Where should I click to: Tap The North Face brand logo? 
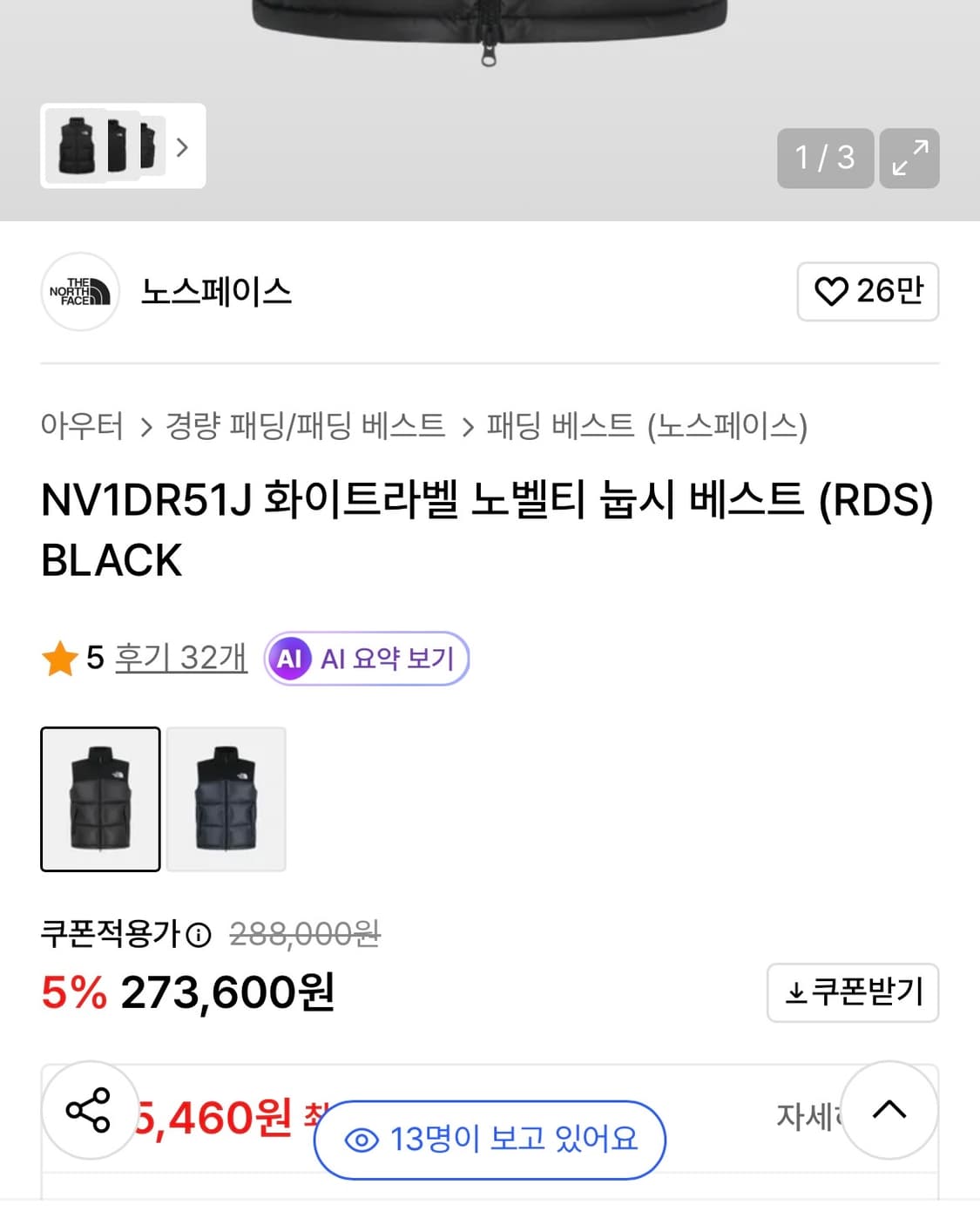point(79,292)
